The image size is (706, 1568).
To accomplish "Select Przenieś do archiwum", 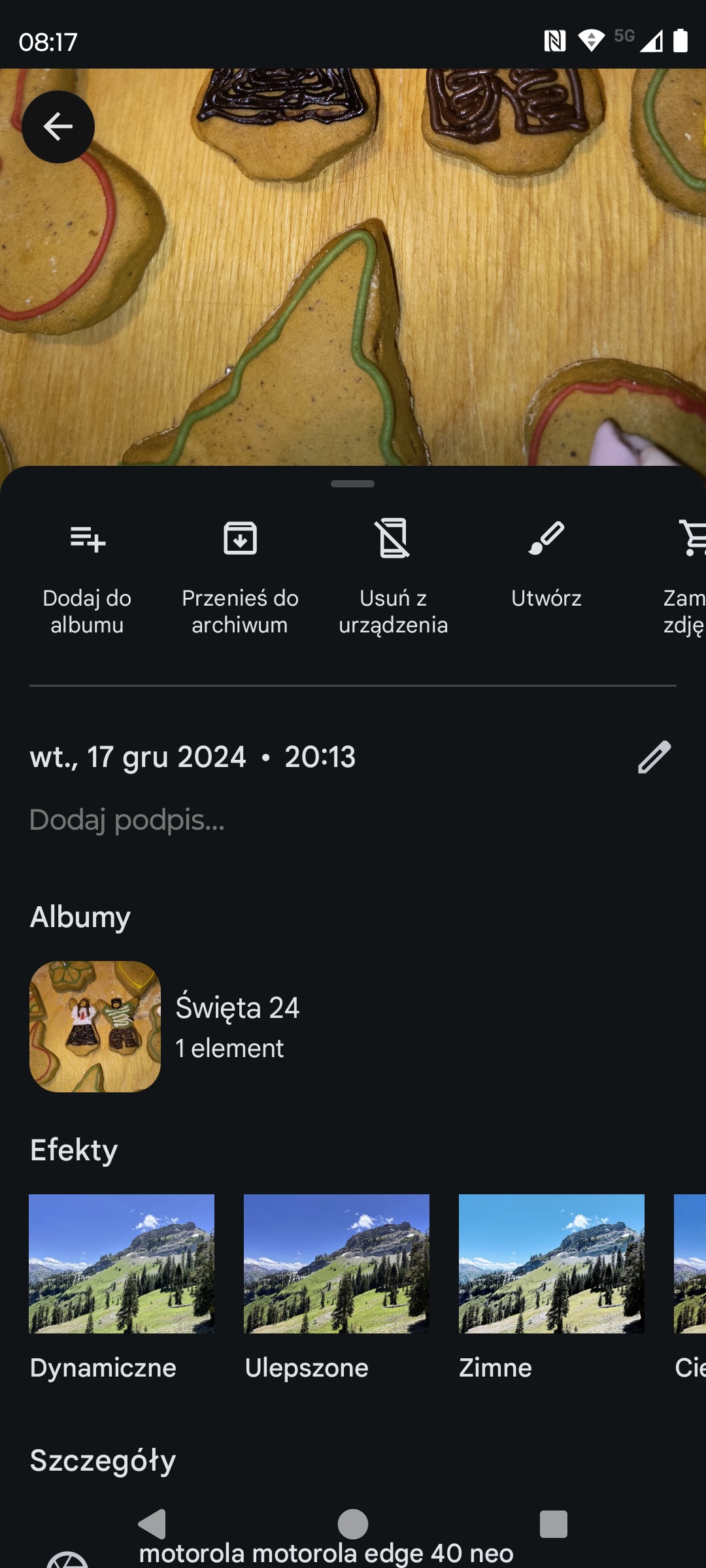I will (240, 575).
